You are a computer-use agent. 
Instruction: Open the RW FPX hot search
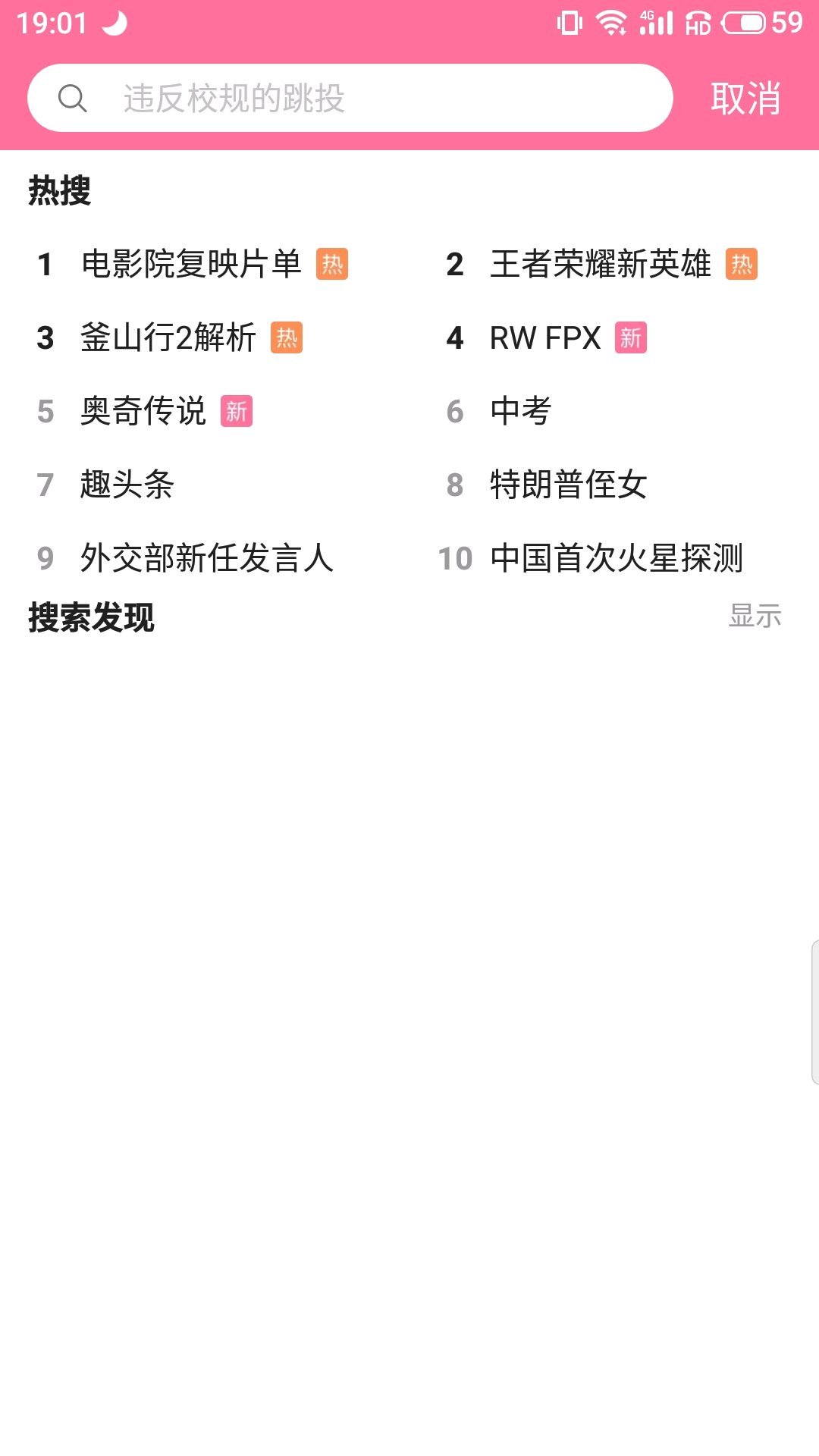[x=545, y=337]
